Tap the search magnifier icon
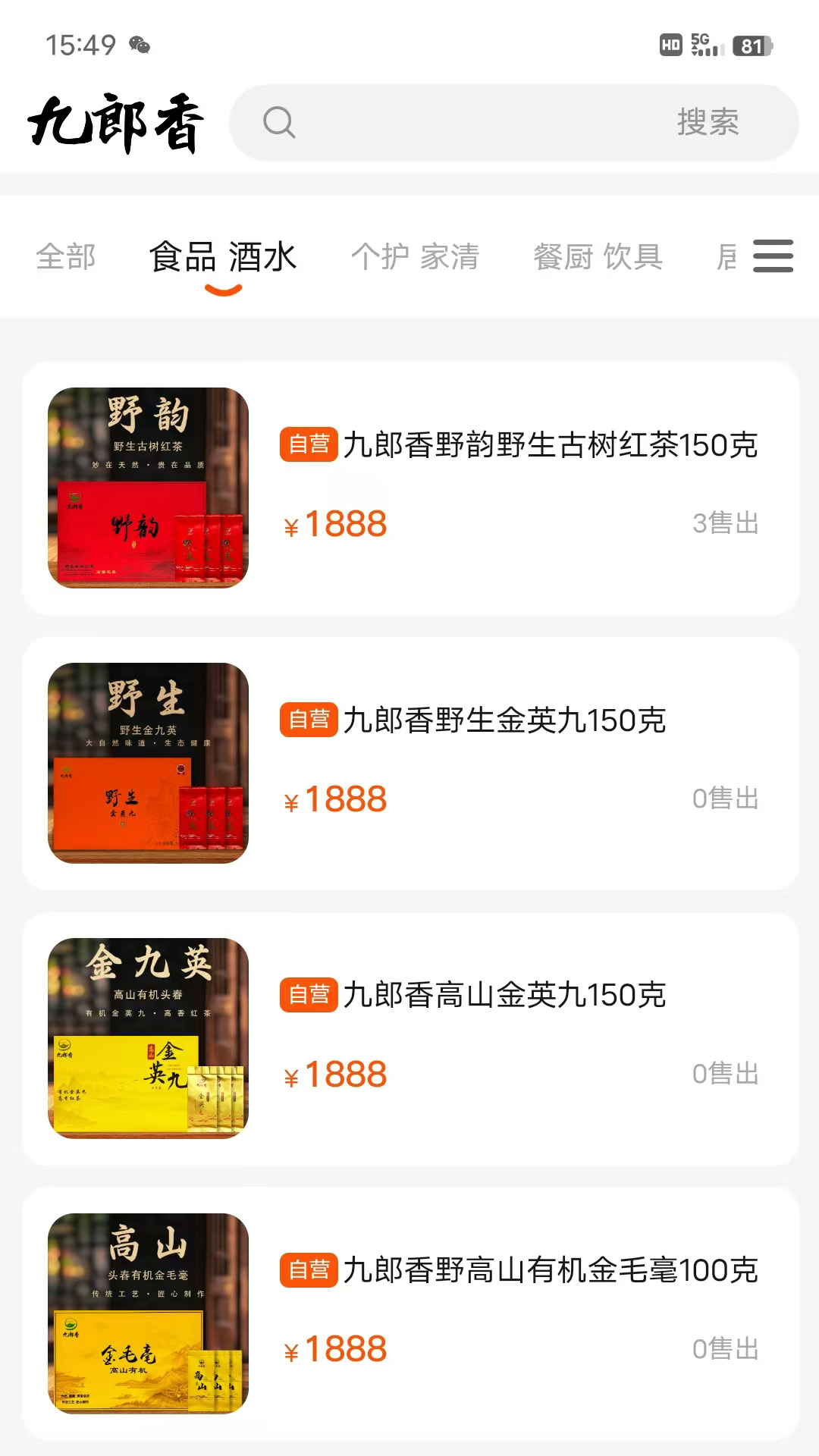 (x=280, y=124)
